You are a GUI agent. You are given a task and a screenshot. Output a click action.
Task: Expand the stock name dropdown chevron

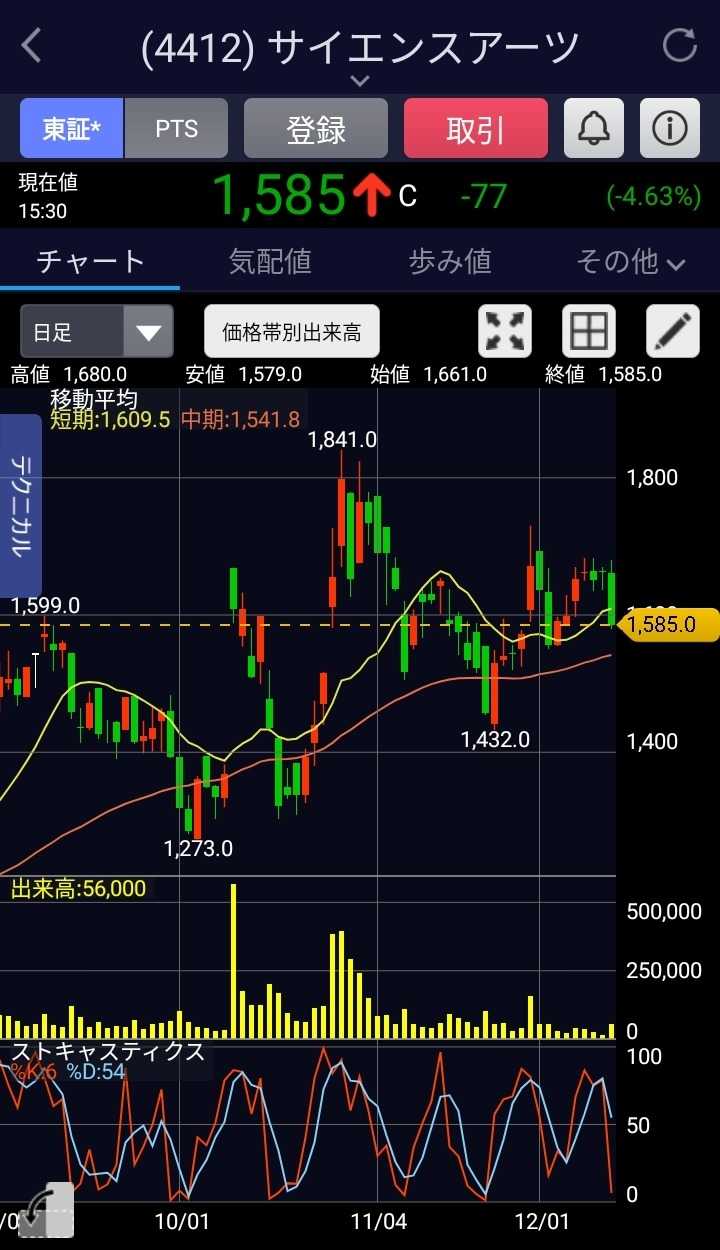(360, 80)
